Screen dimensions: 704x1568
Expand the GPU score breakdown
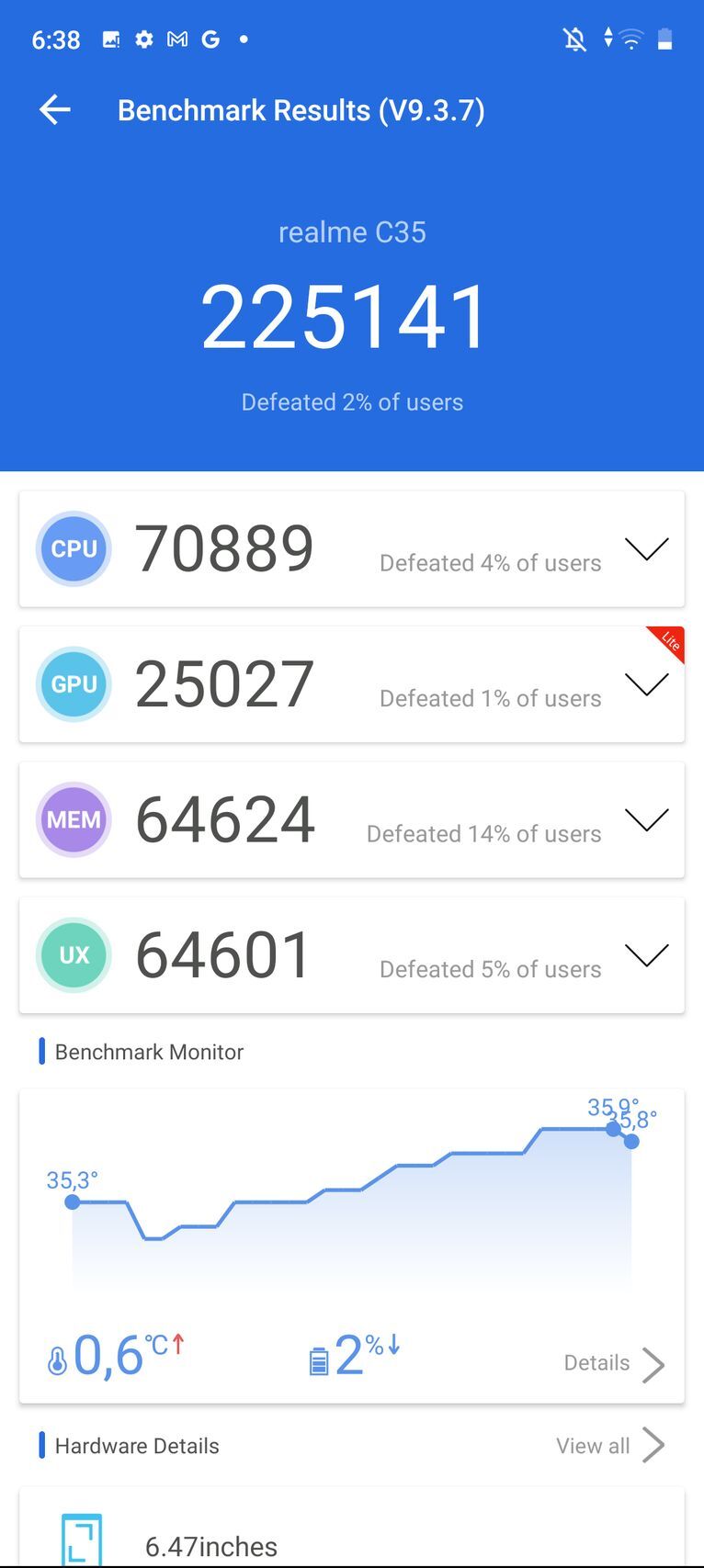646,684
